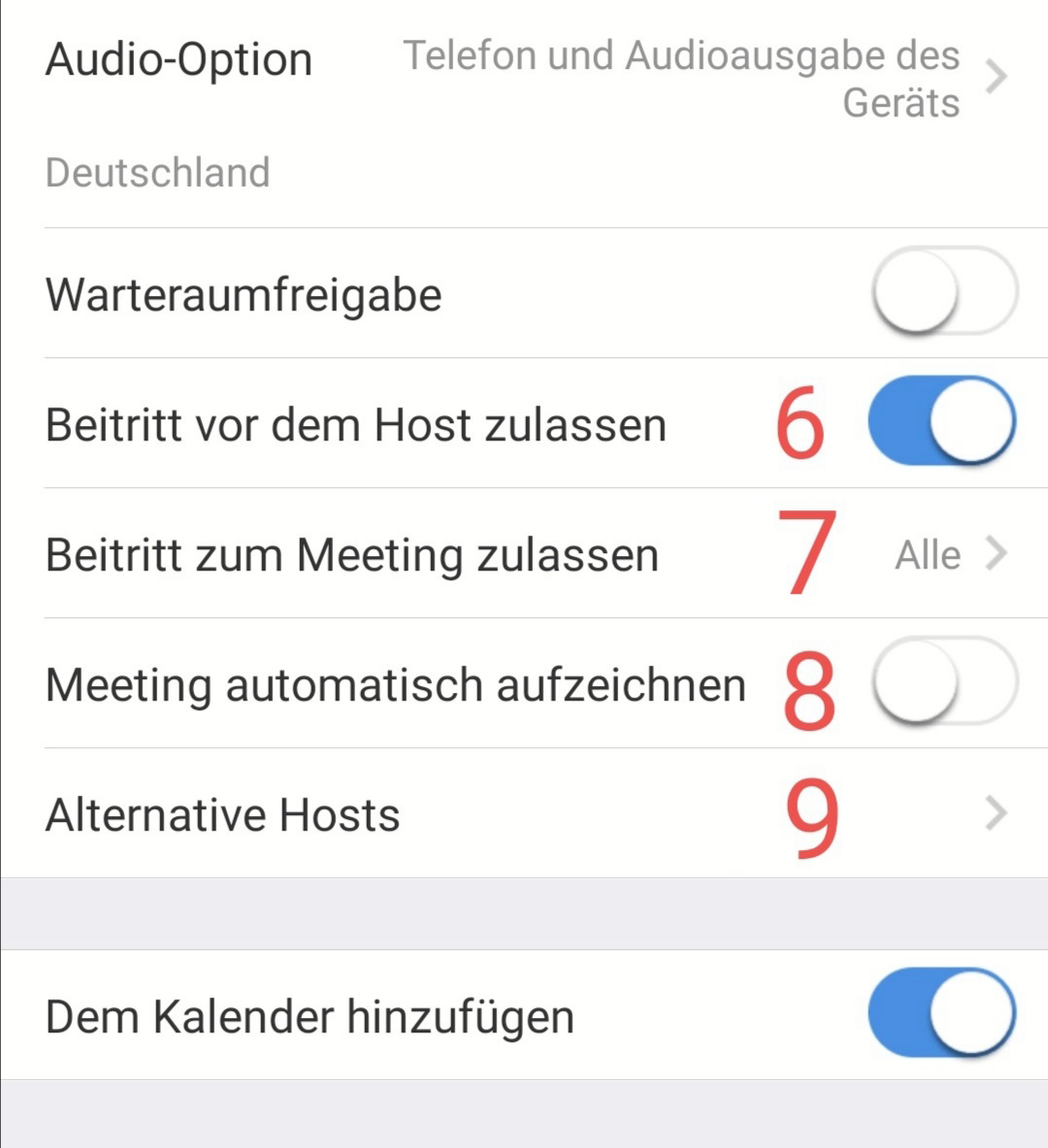Open the Audio-Option setting

pos(524,78)
